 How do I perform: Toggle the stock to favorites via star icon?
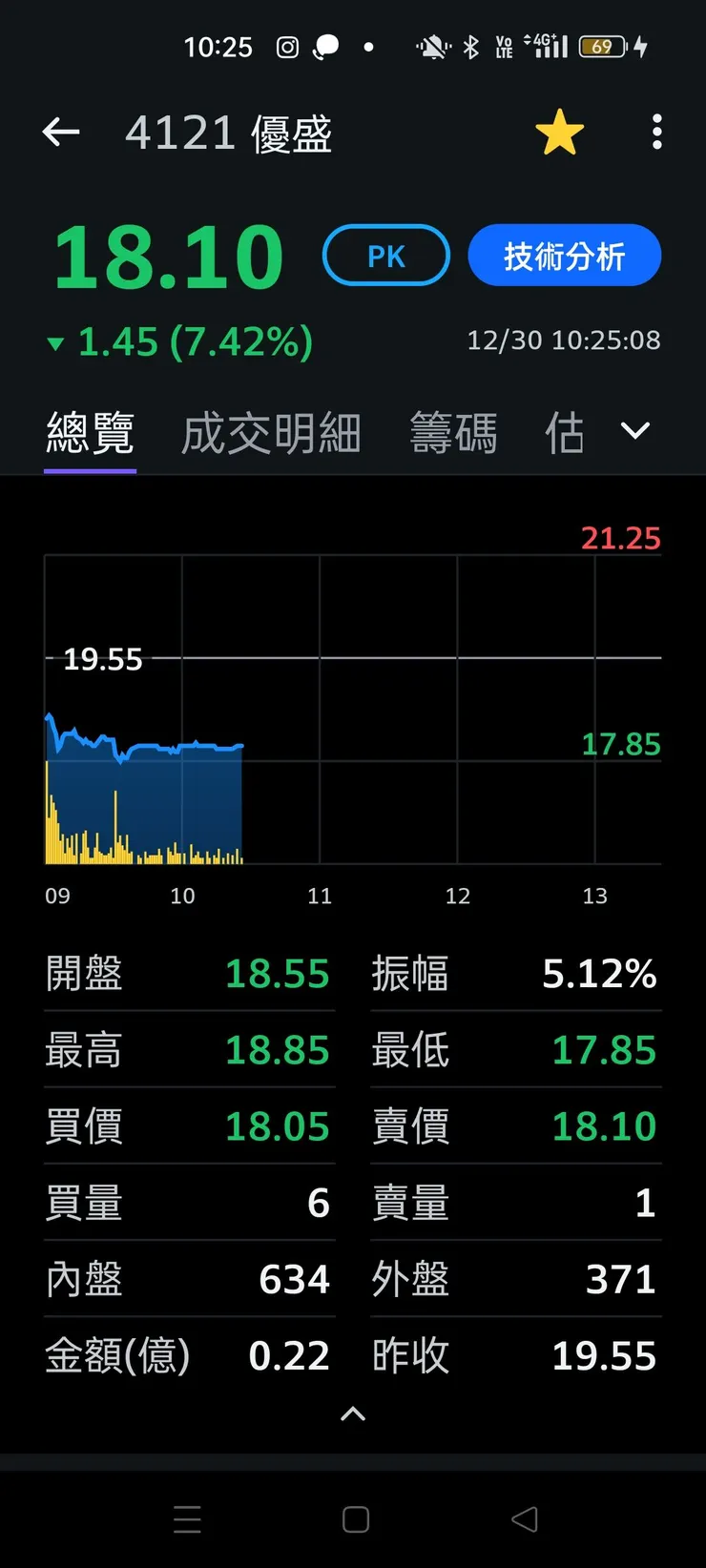click(559, 132)
